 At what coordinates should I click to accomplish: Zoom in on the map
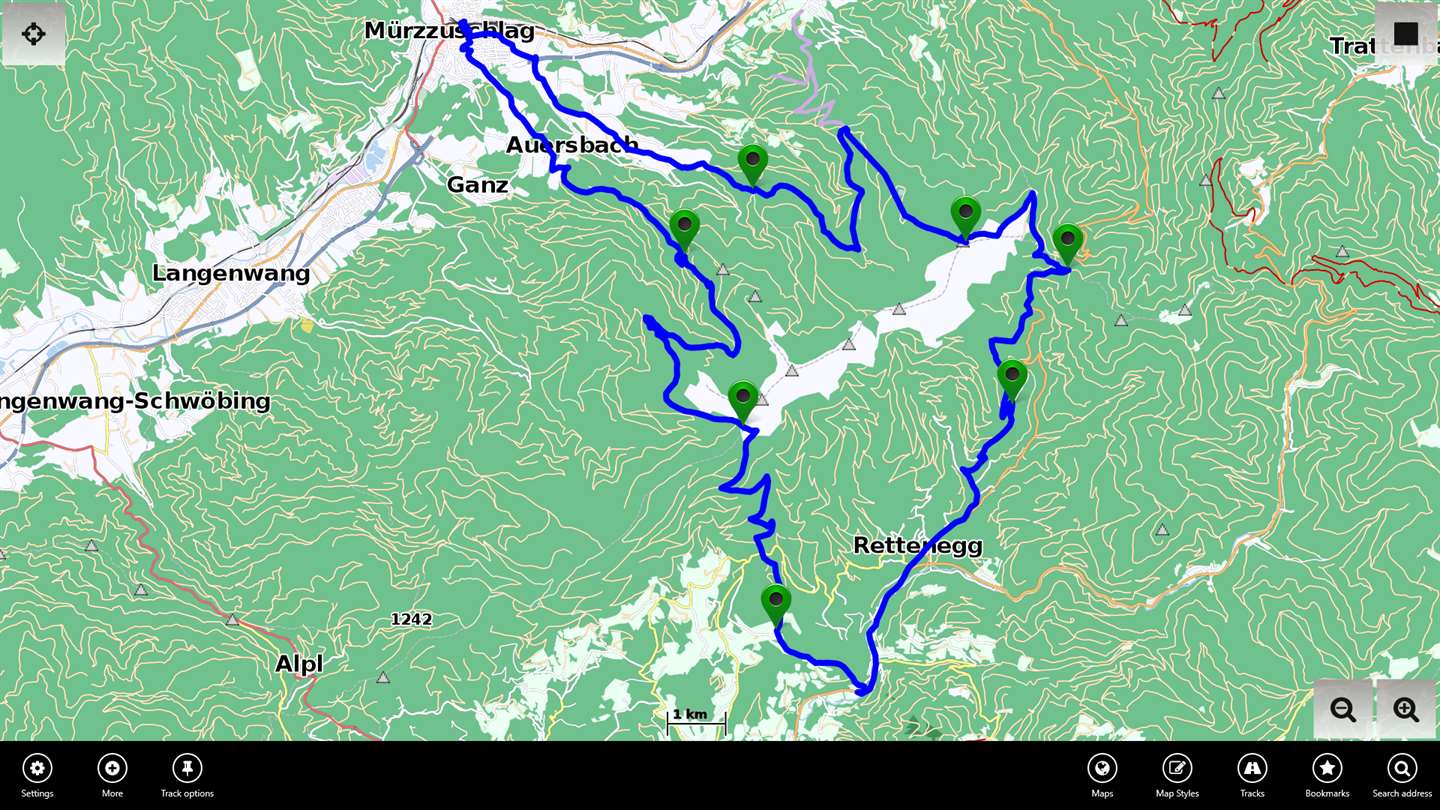point(1406,710)
